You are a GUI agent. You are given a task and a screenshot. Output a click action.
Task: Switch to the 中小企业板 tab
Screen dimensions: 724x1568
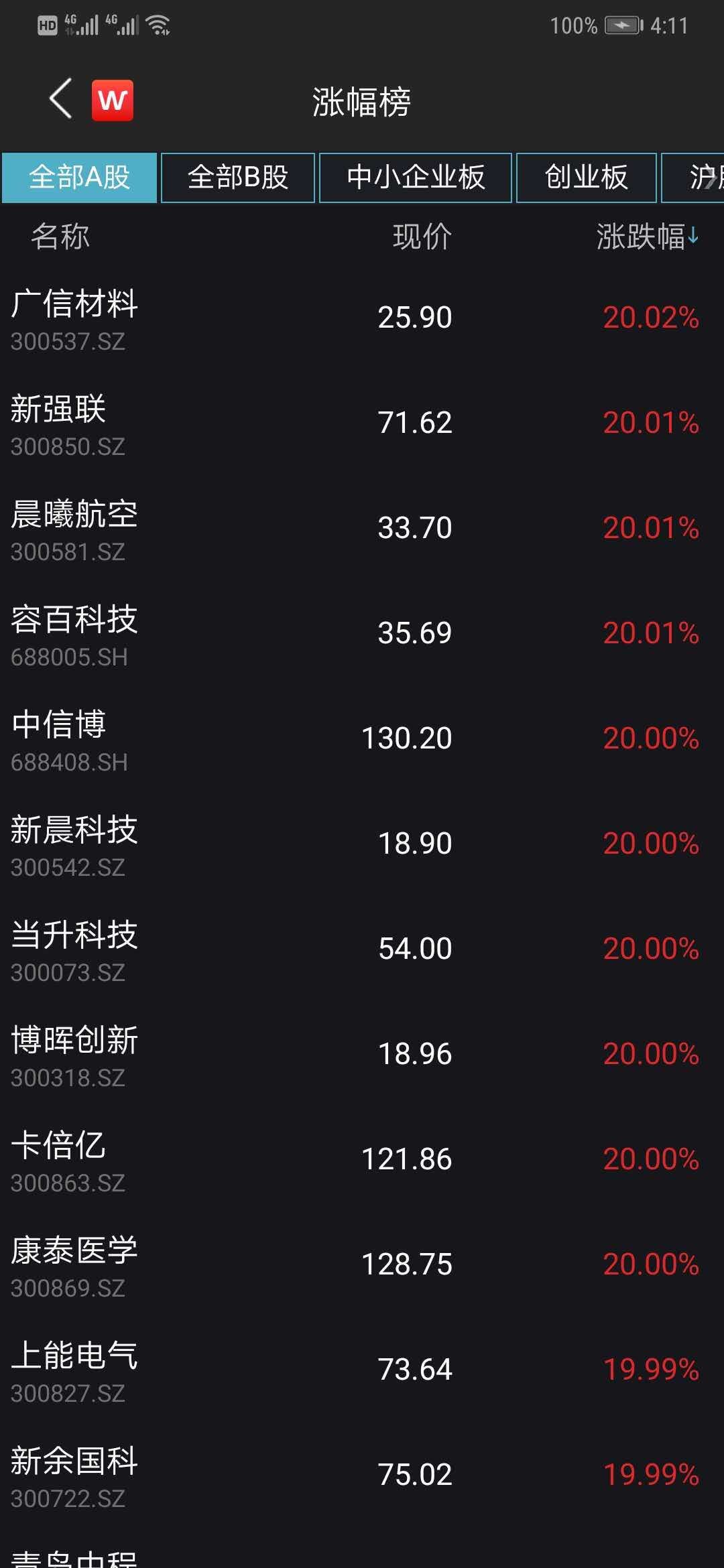[416, 178]
